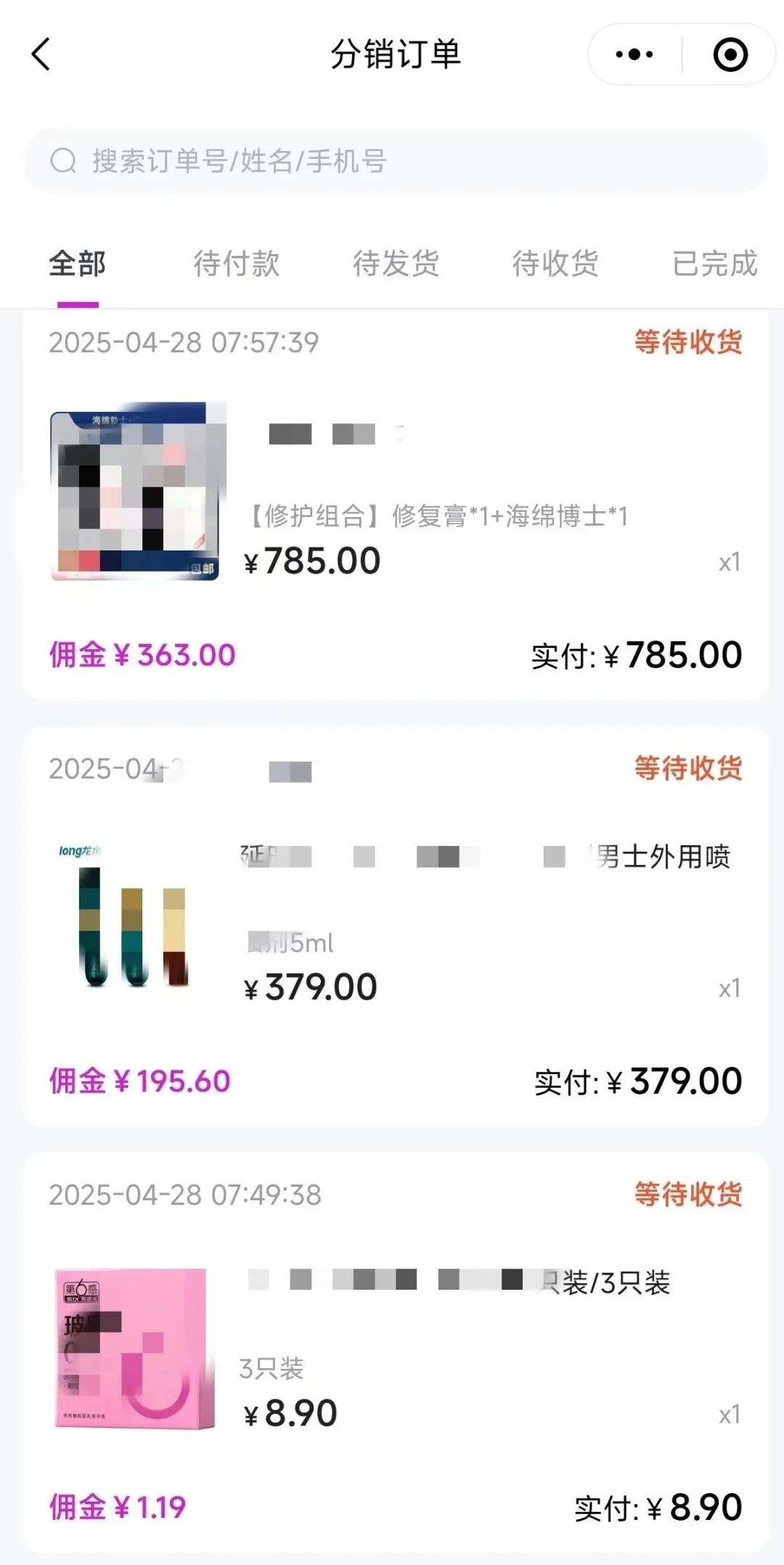
Task: Tap the order number search field
Action: pyautogui.click(x=396, y=161)
